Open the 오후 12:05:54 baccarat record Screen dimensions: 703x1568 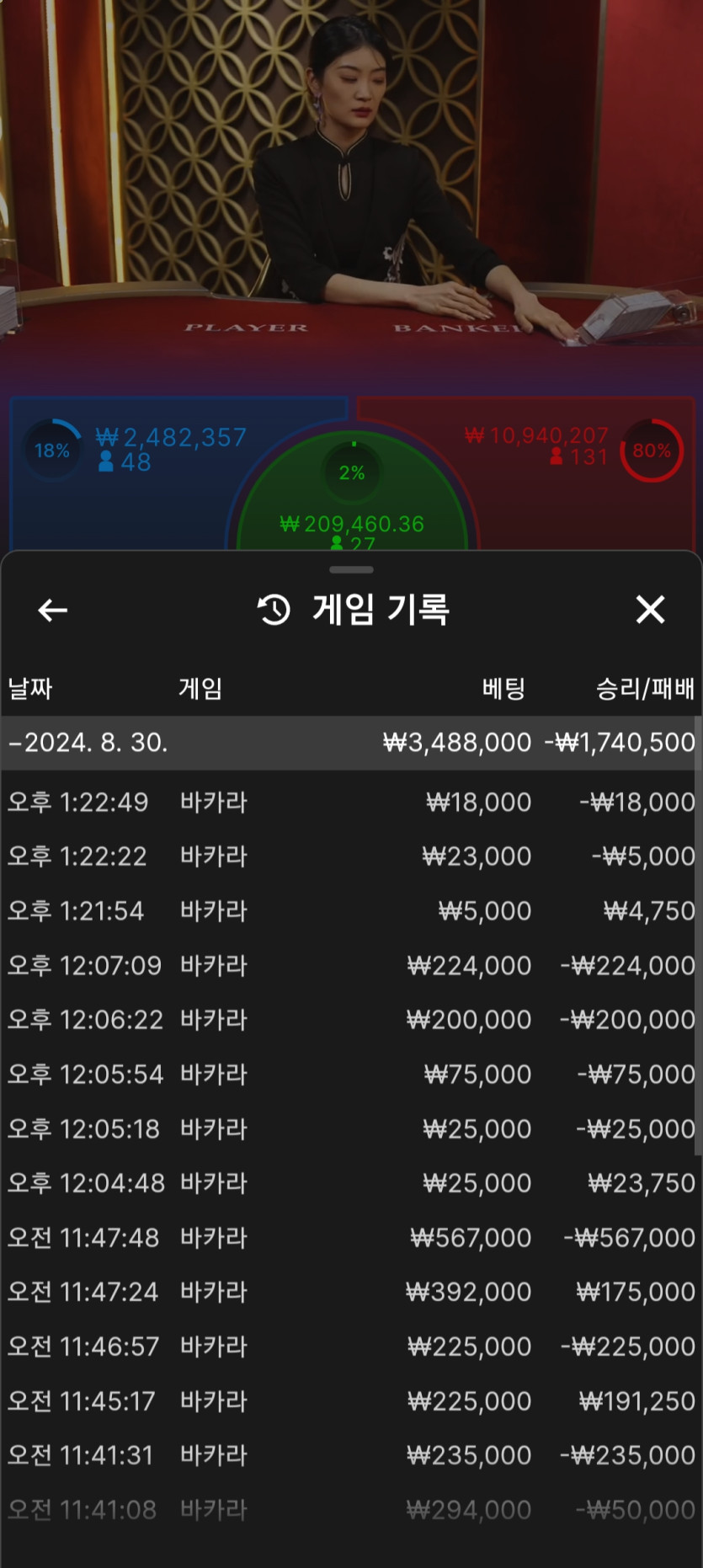(349, 1075)
